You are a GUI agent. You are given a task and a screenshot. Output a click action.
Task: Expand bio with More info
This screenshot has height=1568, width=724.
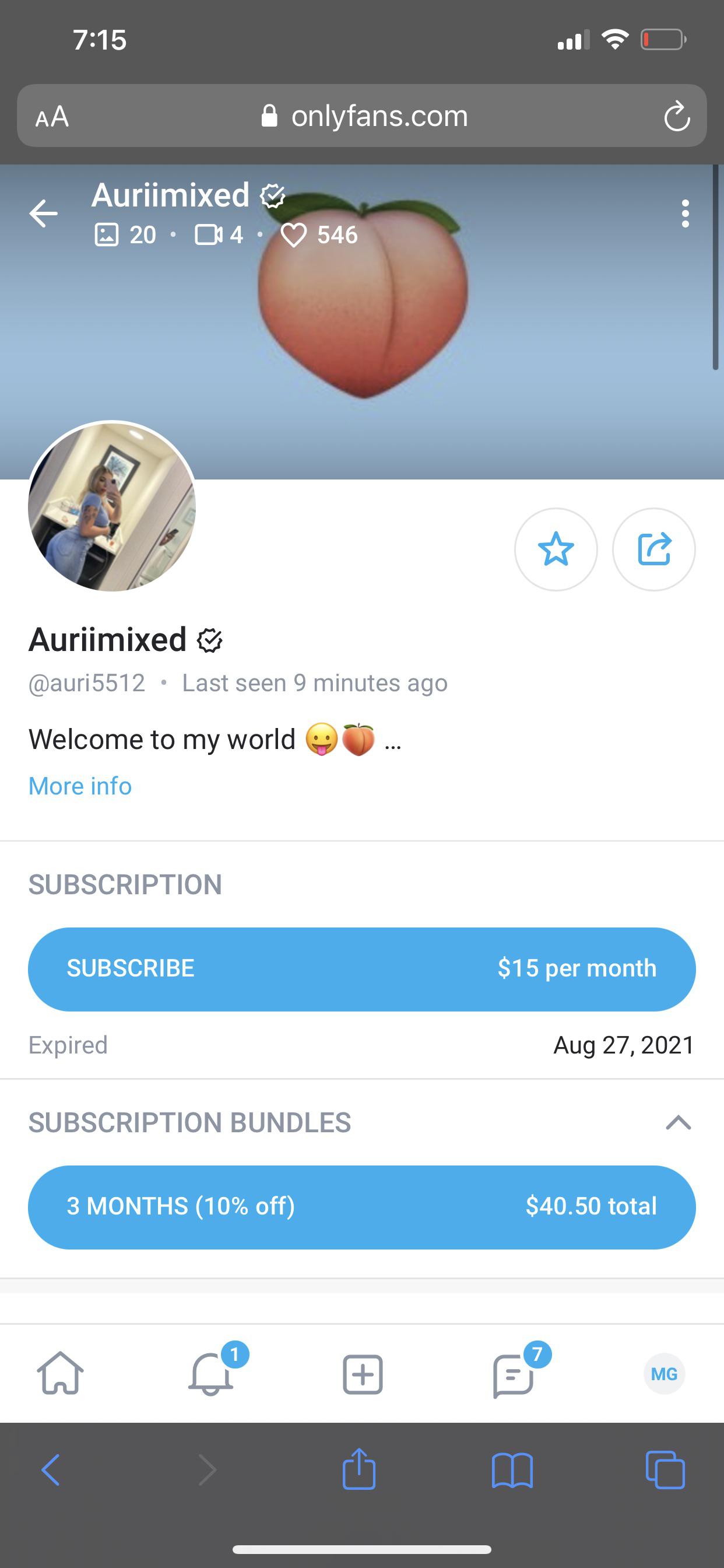click(x=80, y=786)
